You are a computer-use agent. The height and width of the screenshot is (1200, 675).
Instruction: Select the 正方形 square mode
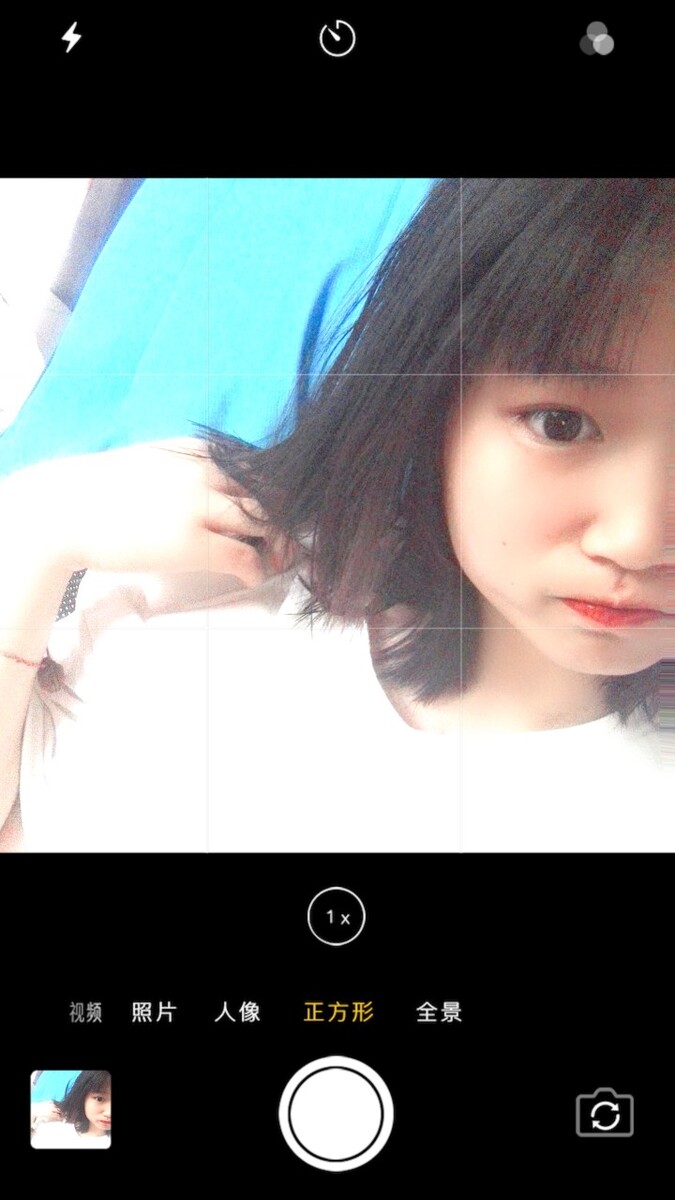339,1012
